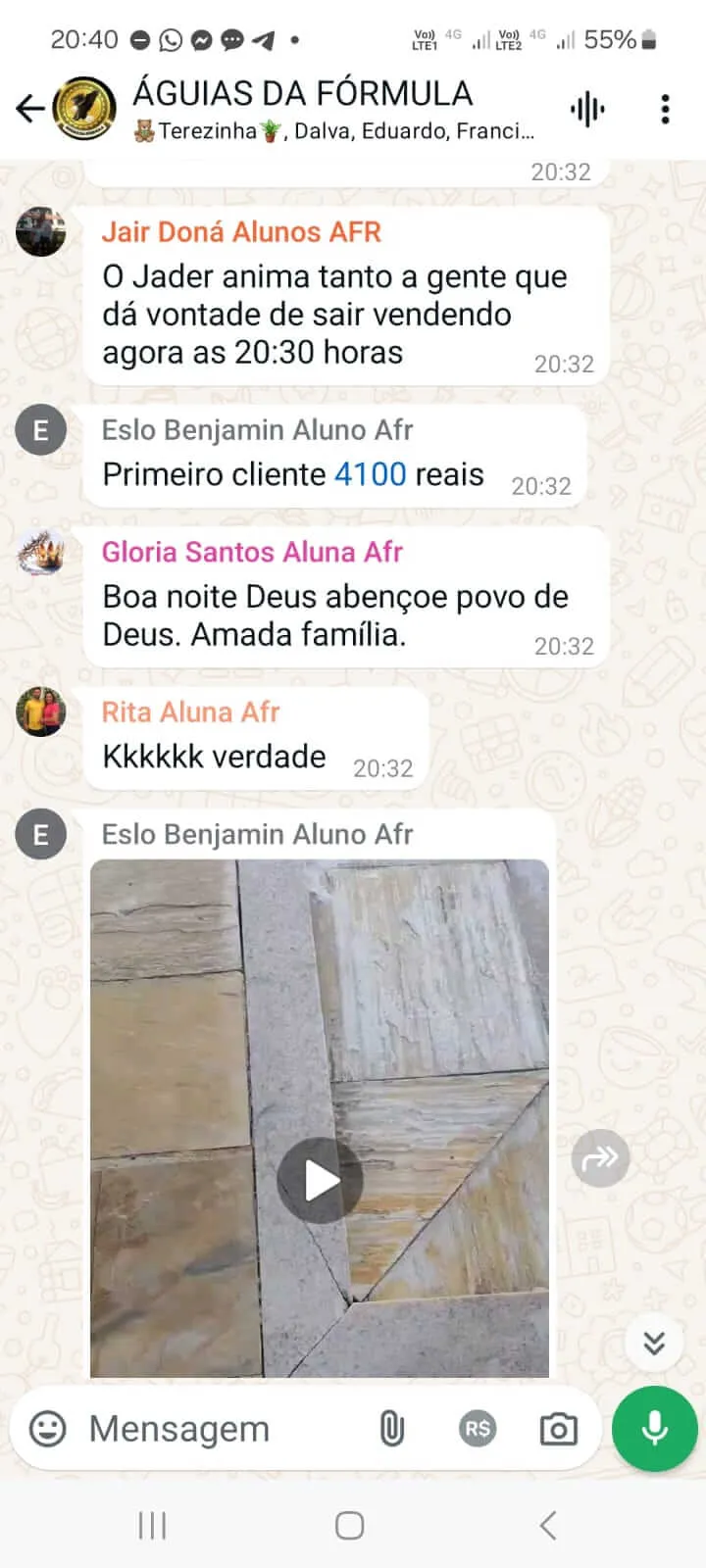Start a group voice chat
Image resolution: width=706 pixels, height=1568 pixels.
pyautogui.click(x=587, y=109)
